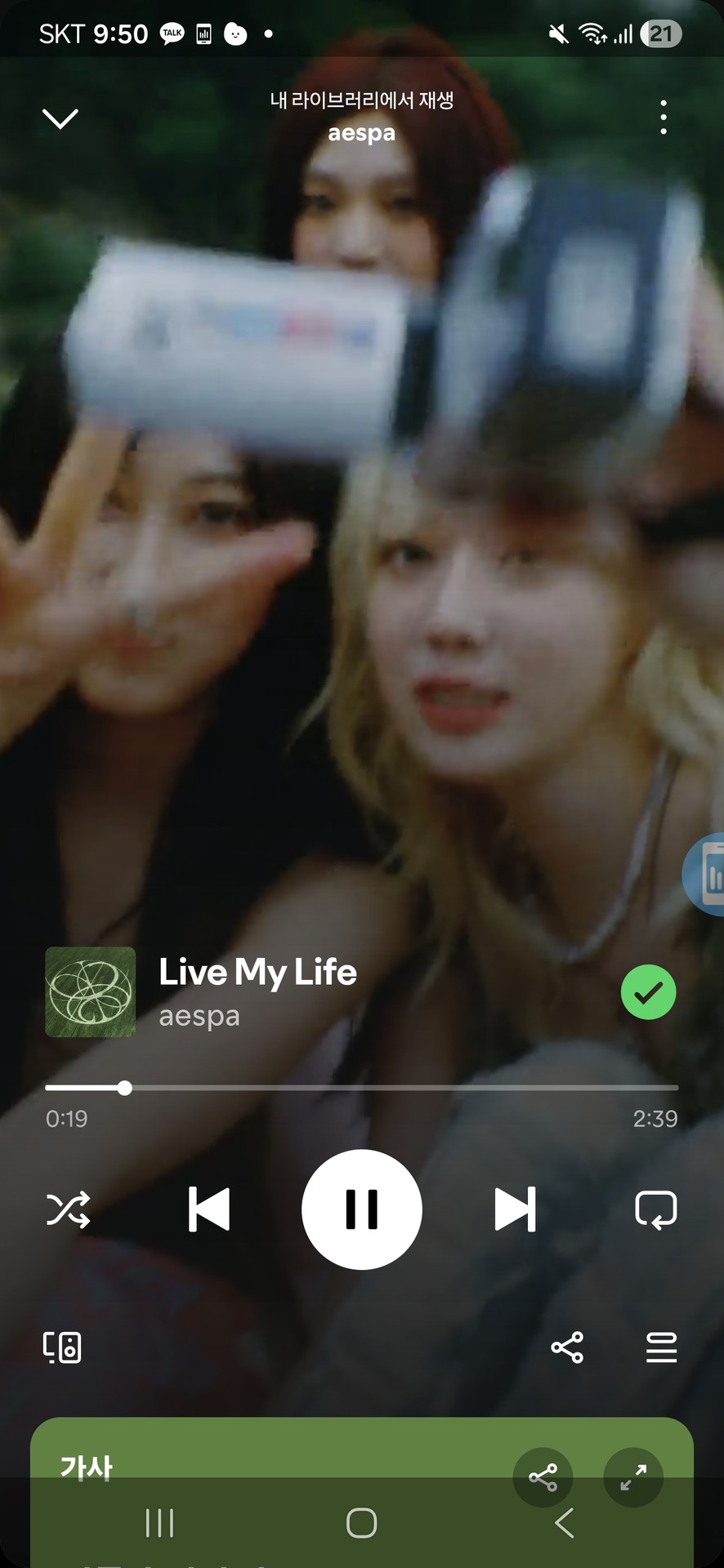
Task: Open the three-dot options menu
Action: point(664,118)
